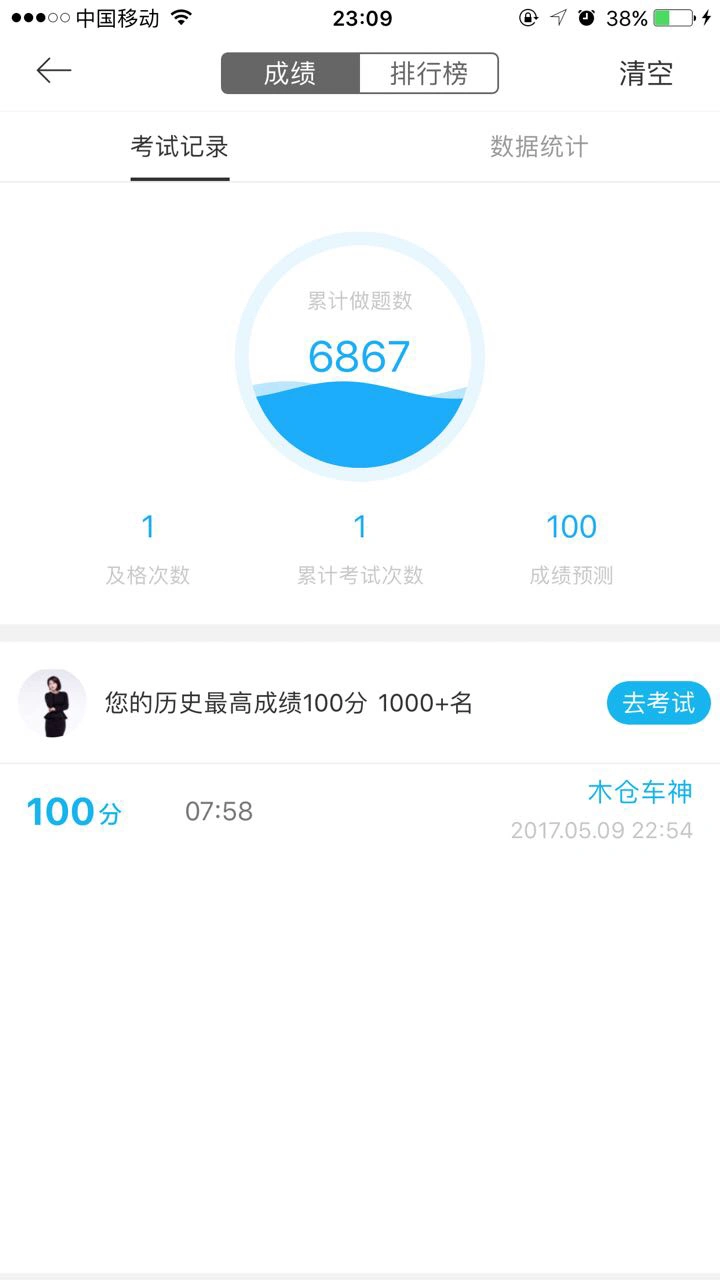Image resolution: width=720 pixels, height=1280 pixels.
Task: Tap the 去考试 button
Action: point(658,703)
